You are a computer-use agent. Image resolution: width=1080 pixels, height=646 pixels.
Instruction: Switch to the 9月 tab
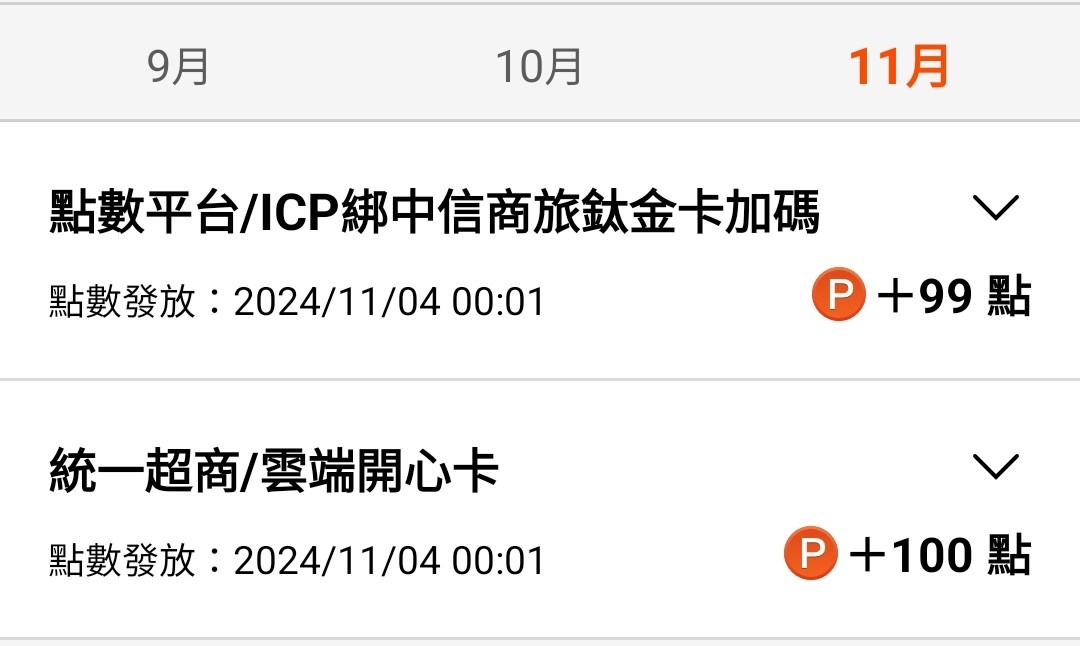(x=179, y=67)
